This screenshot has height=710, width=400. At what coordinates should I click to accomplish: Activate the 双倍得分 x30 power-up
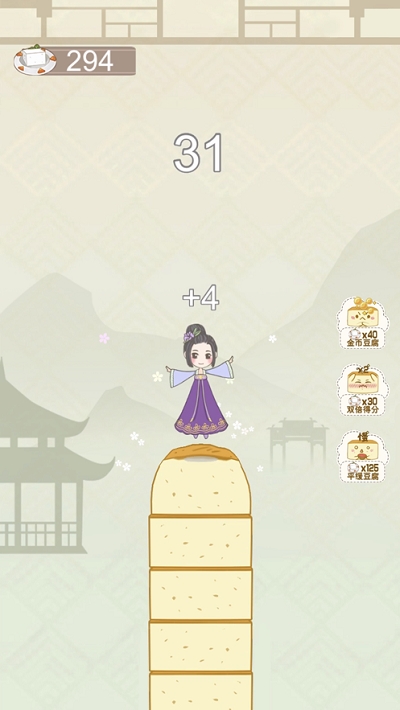tap(362, 390)
